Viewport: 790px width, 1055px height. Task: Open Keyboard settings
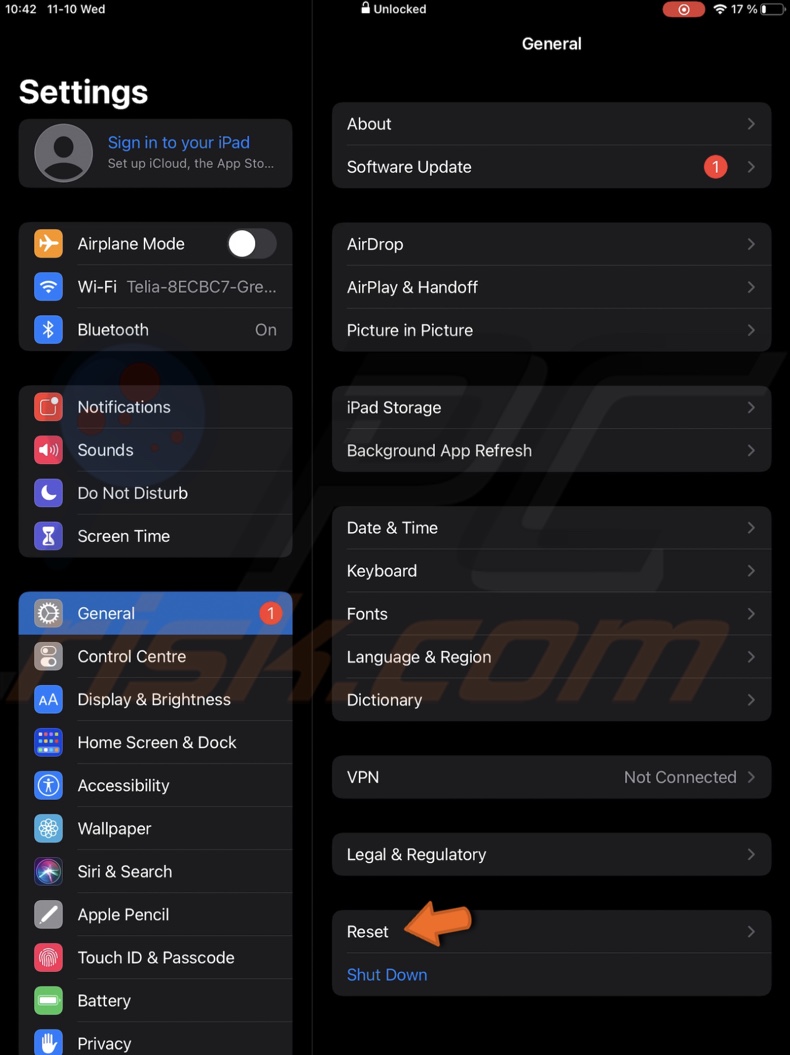tap(550, 571)
